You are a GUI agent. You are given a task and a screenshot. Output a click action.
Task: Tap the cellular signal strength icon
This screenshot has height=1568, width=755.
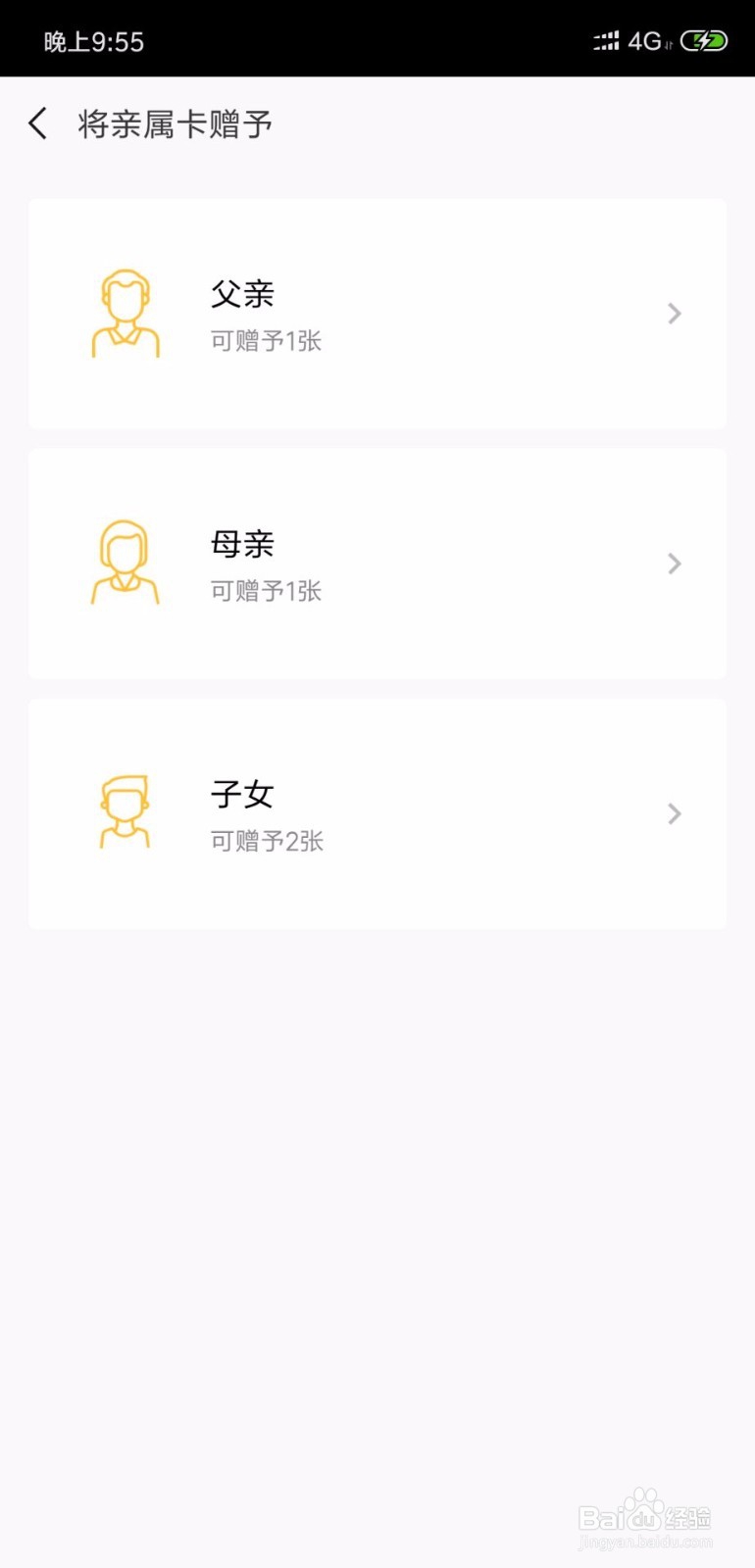click(x=605, y=42)
